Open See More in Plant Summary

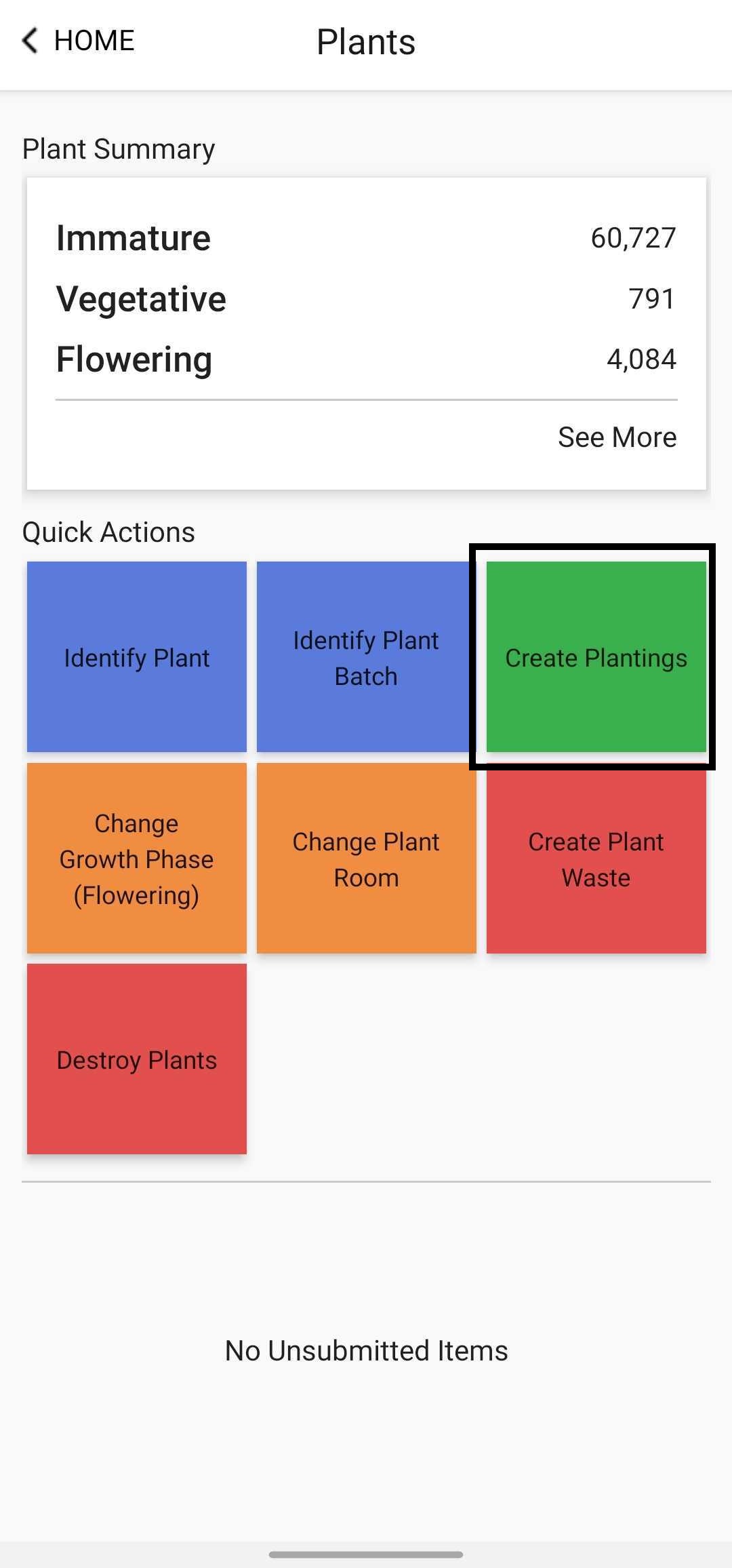click(x=617, y=437)
